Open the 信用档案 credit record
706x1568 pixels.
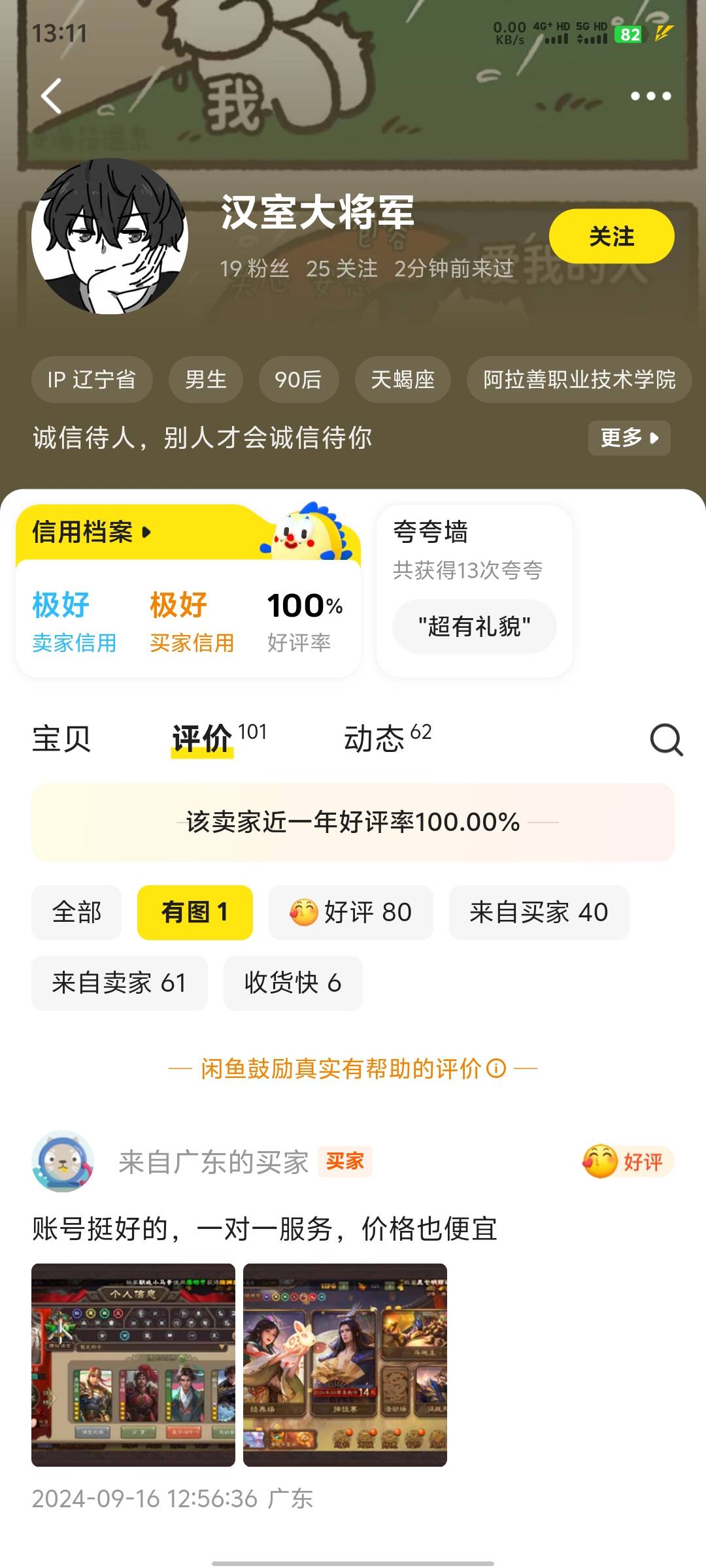92,532
